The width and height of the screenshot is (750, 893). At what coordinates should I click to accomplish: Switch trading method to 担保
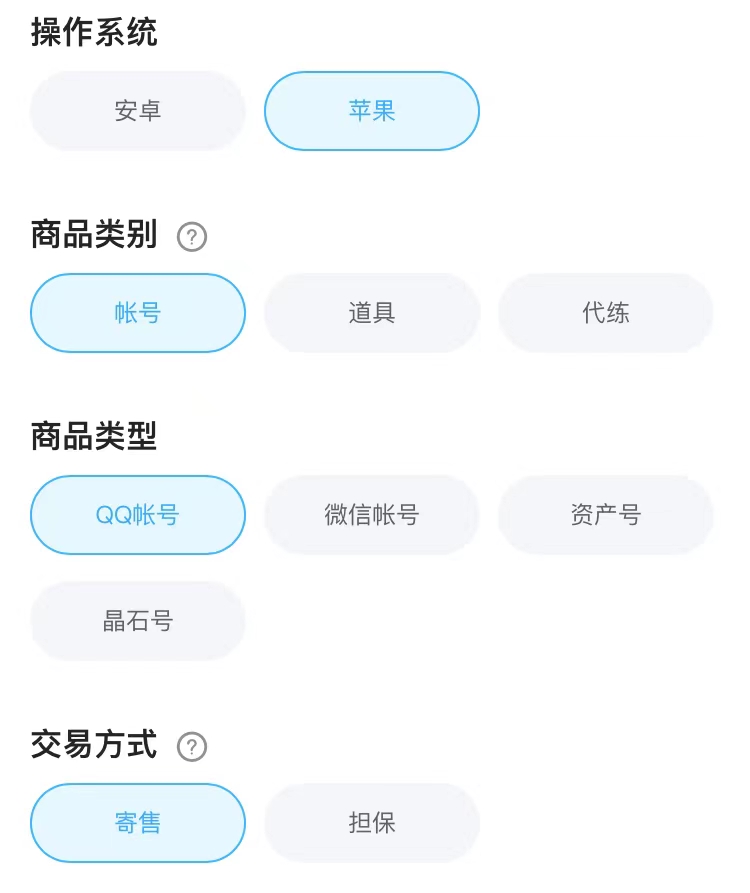(x=372, y=823)
